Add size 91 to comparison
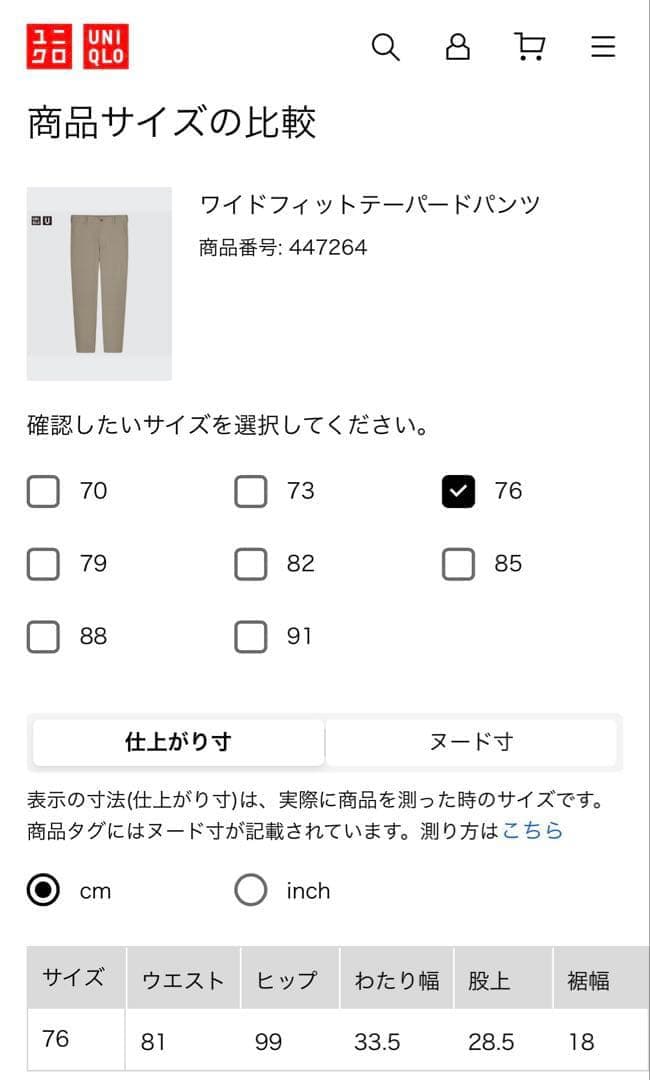 (251, 637)
